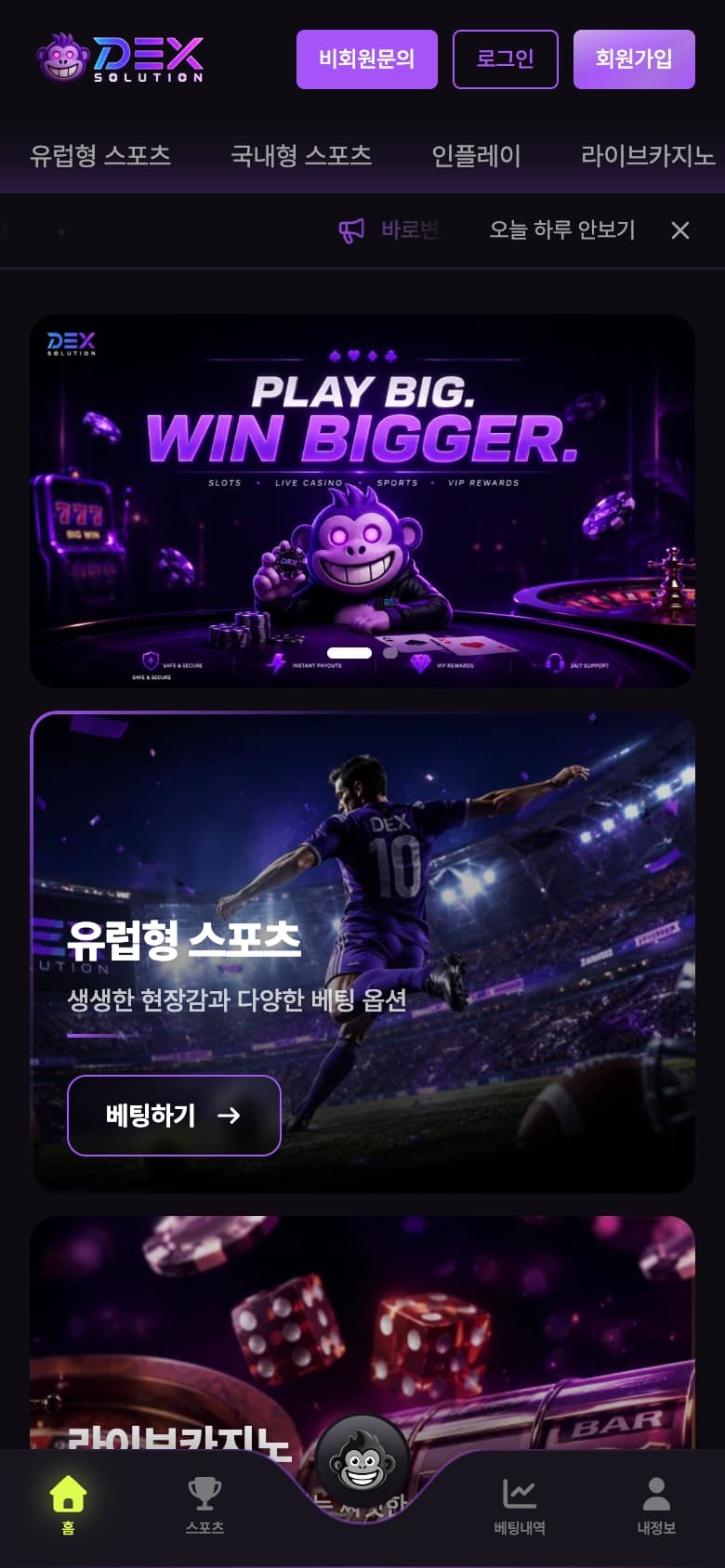Open the 라이브카지노 tab
This screenshot has width=725, height=1568.
pyautogui.click(x=648, y=155)
